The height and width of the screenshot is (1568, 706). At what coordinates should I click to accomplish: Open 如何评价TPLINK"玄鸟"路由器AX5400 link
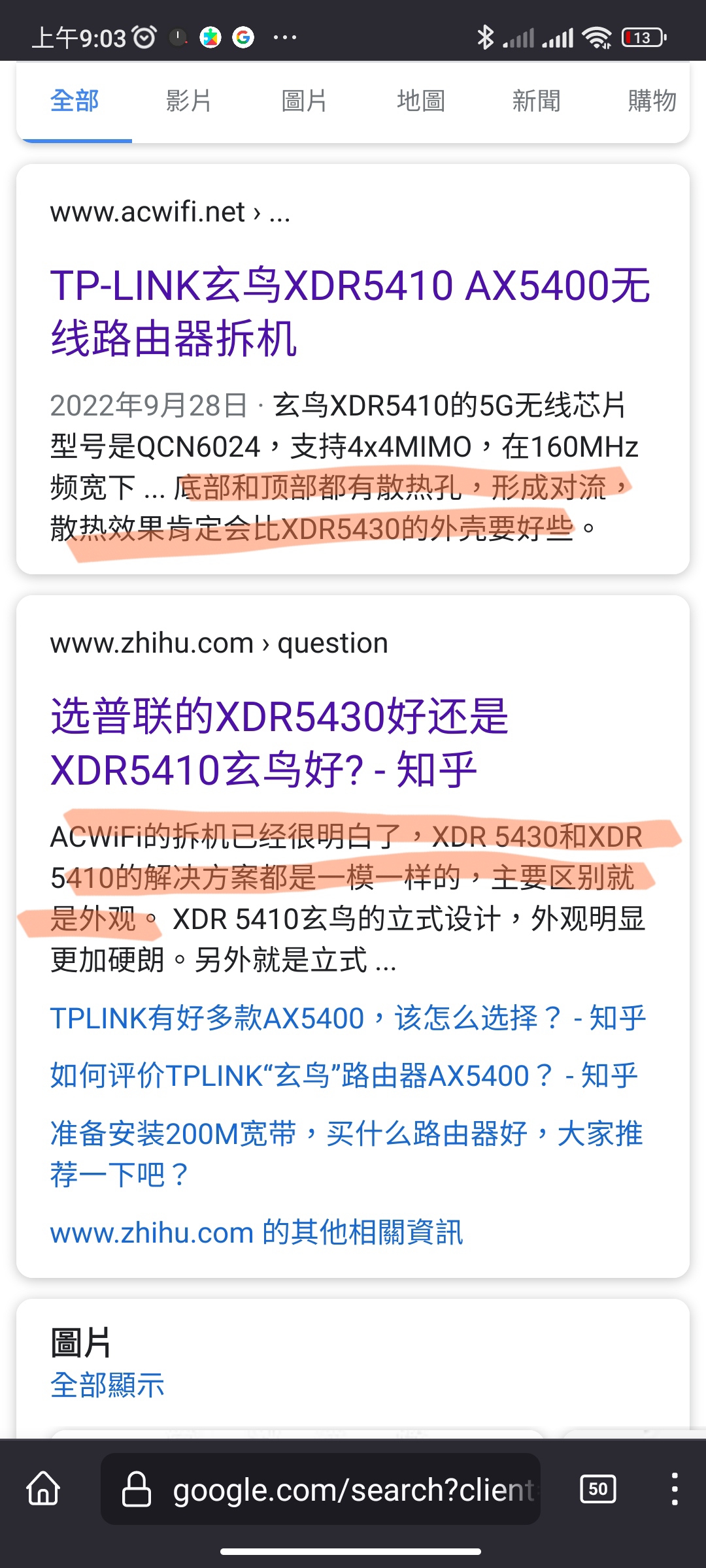click(344, 1076)
